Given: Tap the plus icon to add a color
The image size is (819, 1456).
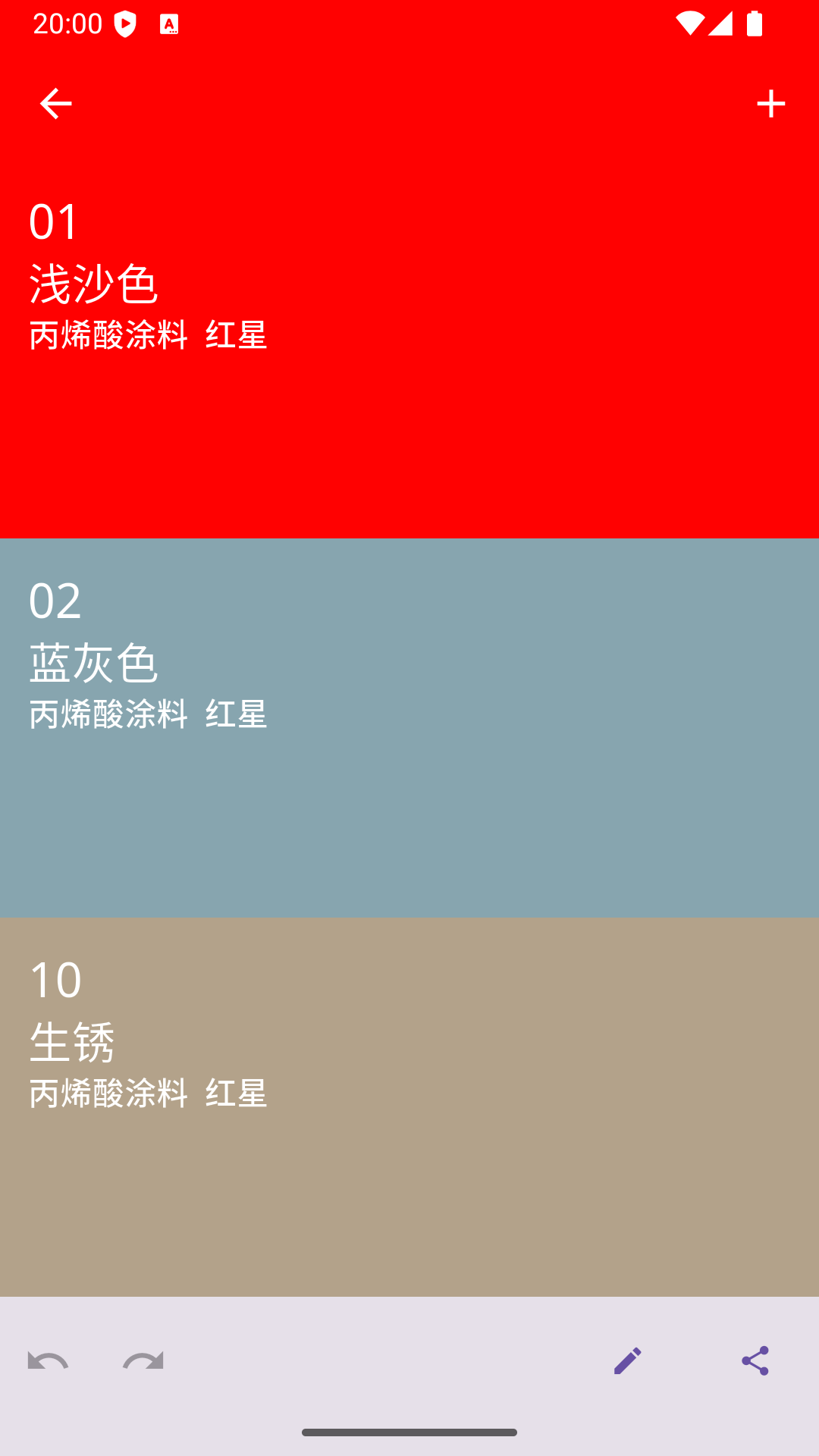Looking at the screenshot, I should 770,103.
